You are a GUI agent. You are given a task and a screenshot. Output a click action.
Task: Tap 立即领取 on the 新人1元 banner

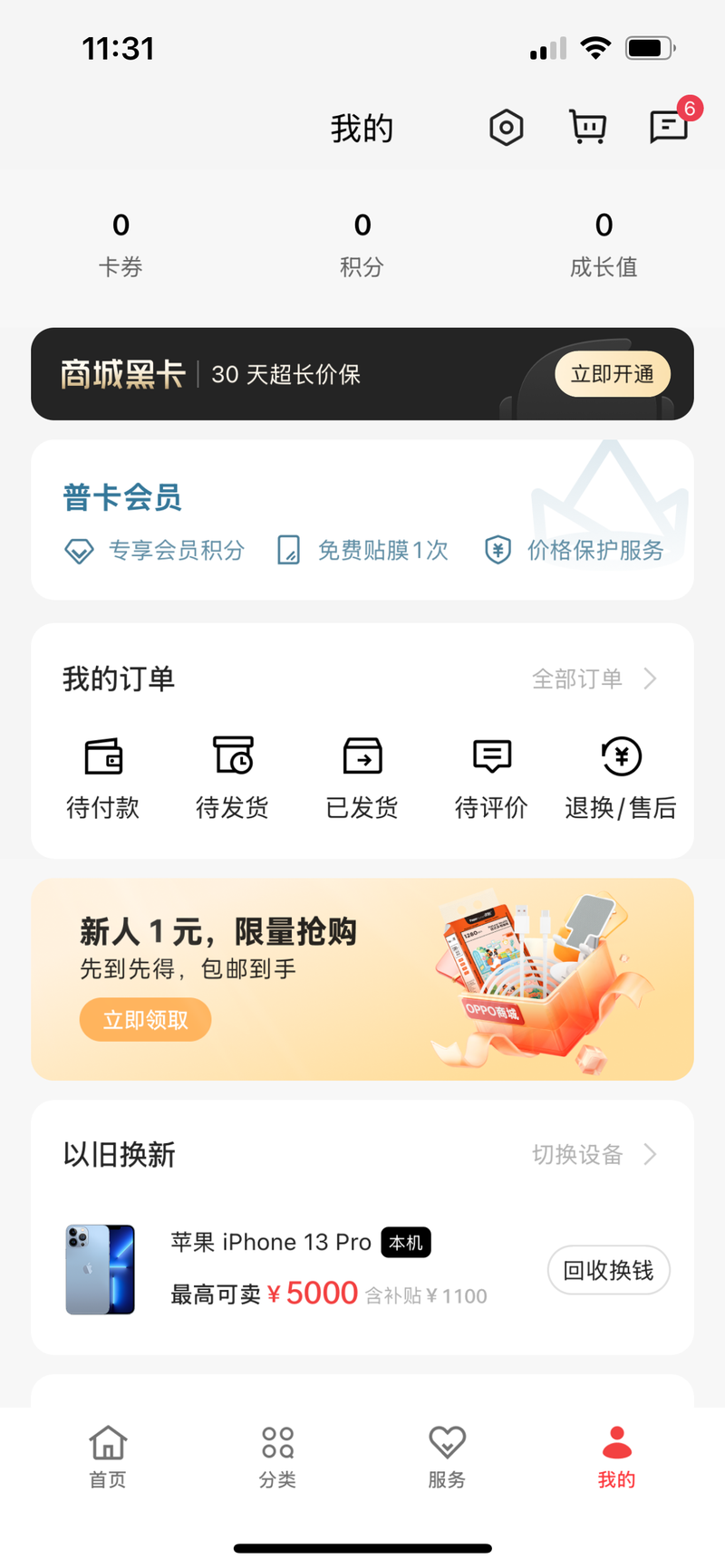point(145,1020)
